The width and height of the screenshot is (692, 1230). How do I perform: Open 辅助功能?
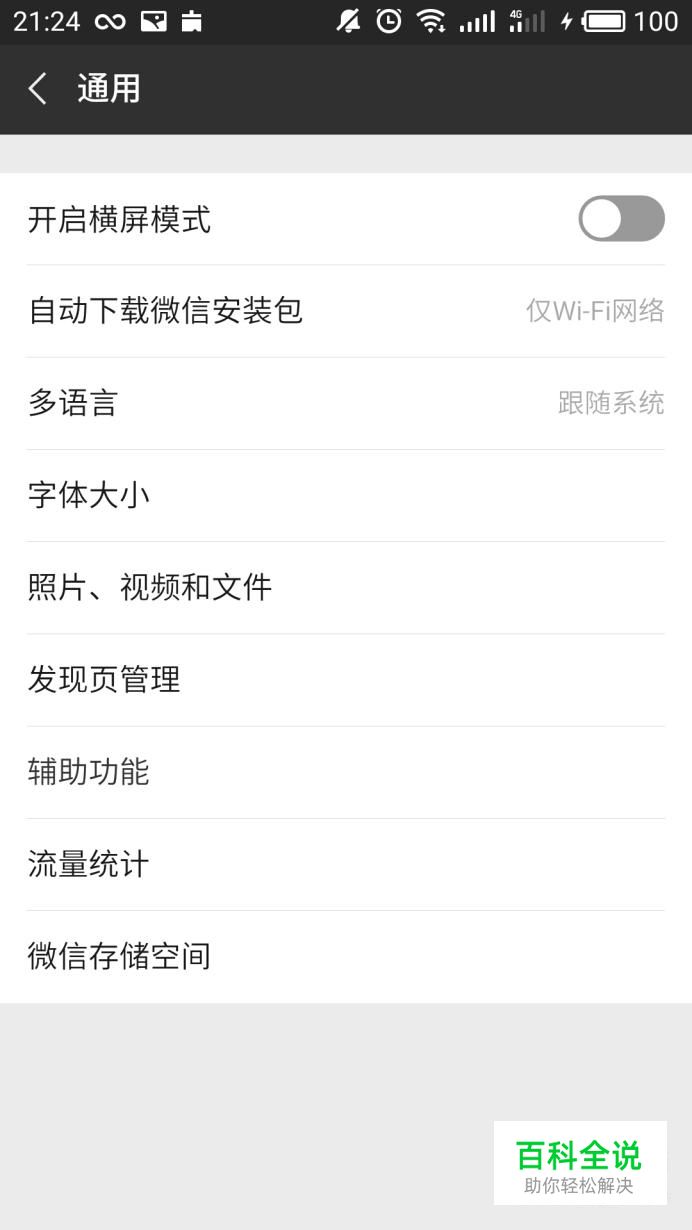point(346,772)
